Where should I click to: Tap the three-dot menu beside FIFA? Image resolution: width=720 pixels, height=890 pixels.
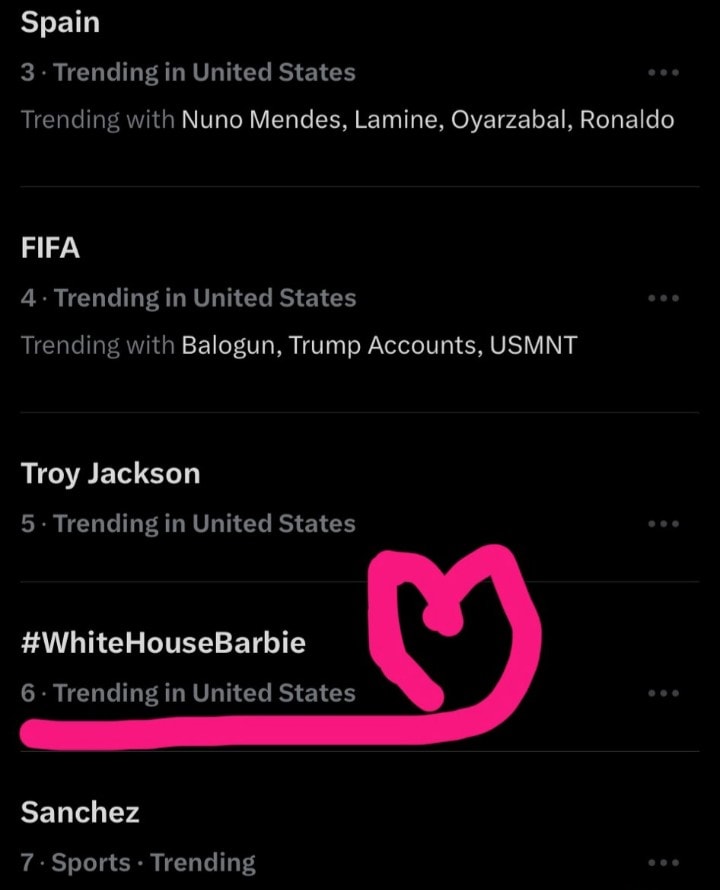coord(663,298)
